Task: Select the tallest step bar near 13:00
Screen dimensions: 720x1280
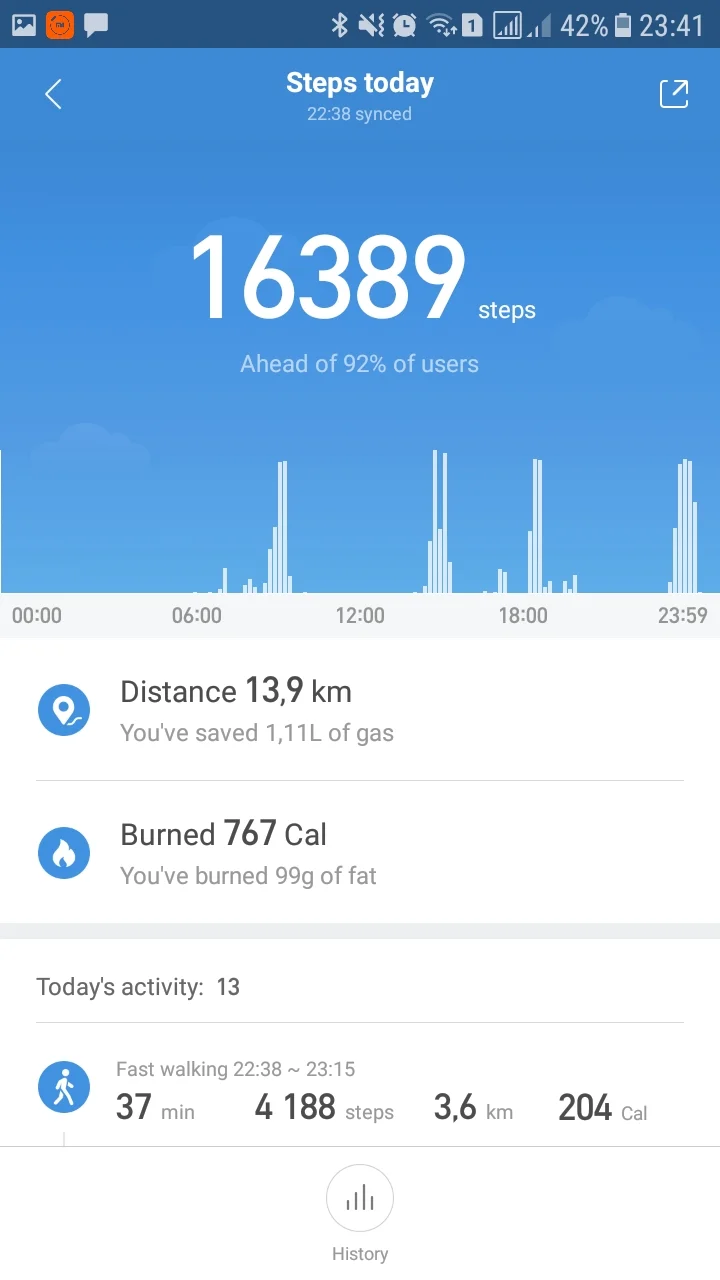Action: (437, 520)
